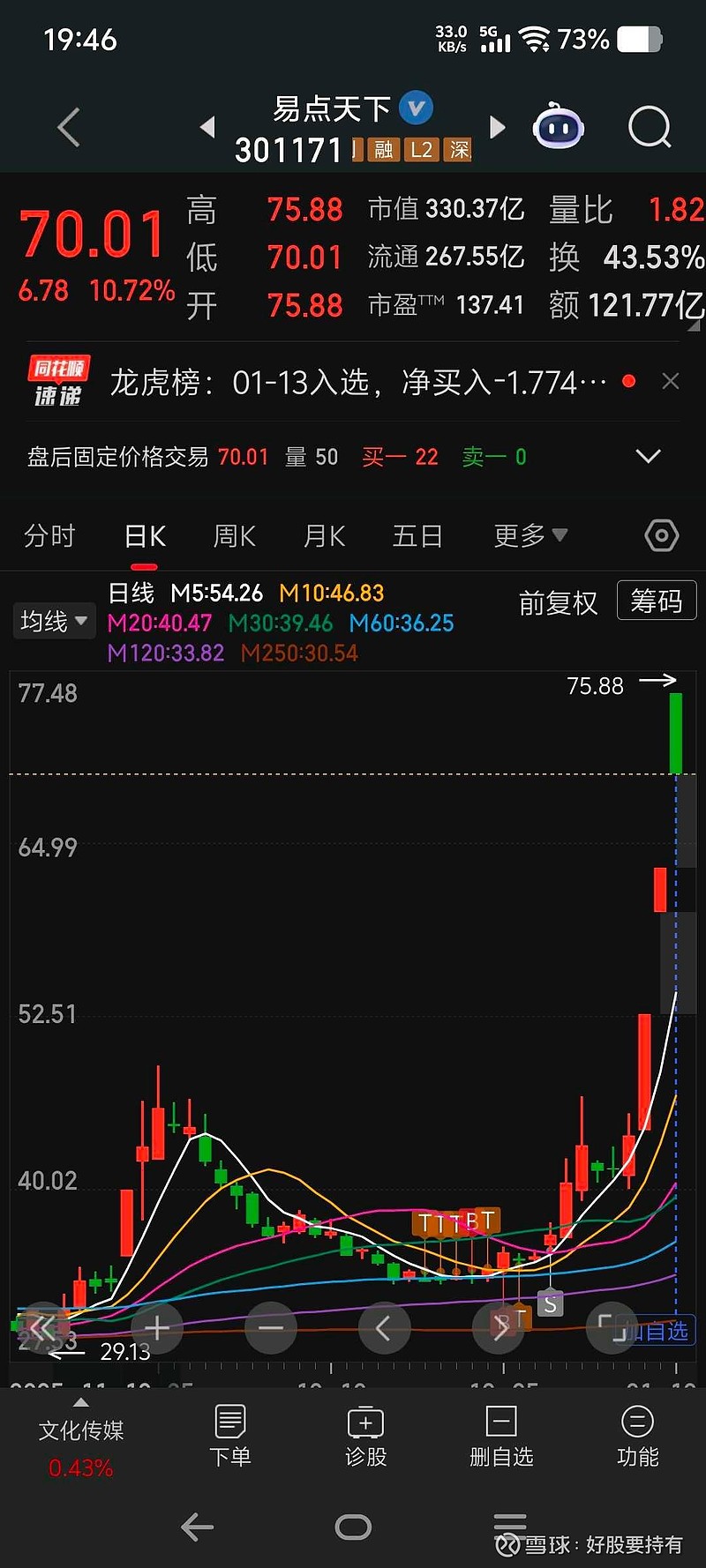This screenshot has width=706, height=1568.
Task: Open the chart settings gear icon
Action: 660,534
